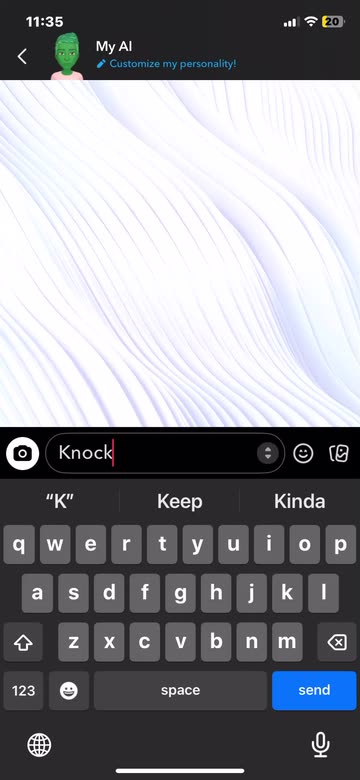Tap Customize my personality link
The image size is (360, 780).
pos(166,64)
